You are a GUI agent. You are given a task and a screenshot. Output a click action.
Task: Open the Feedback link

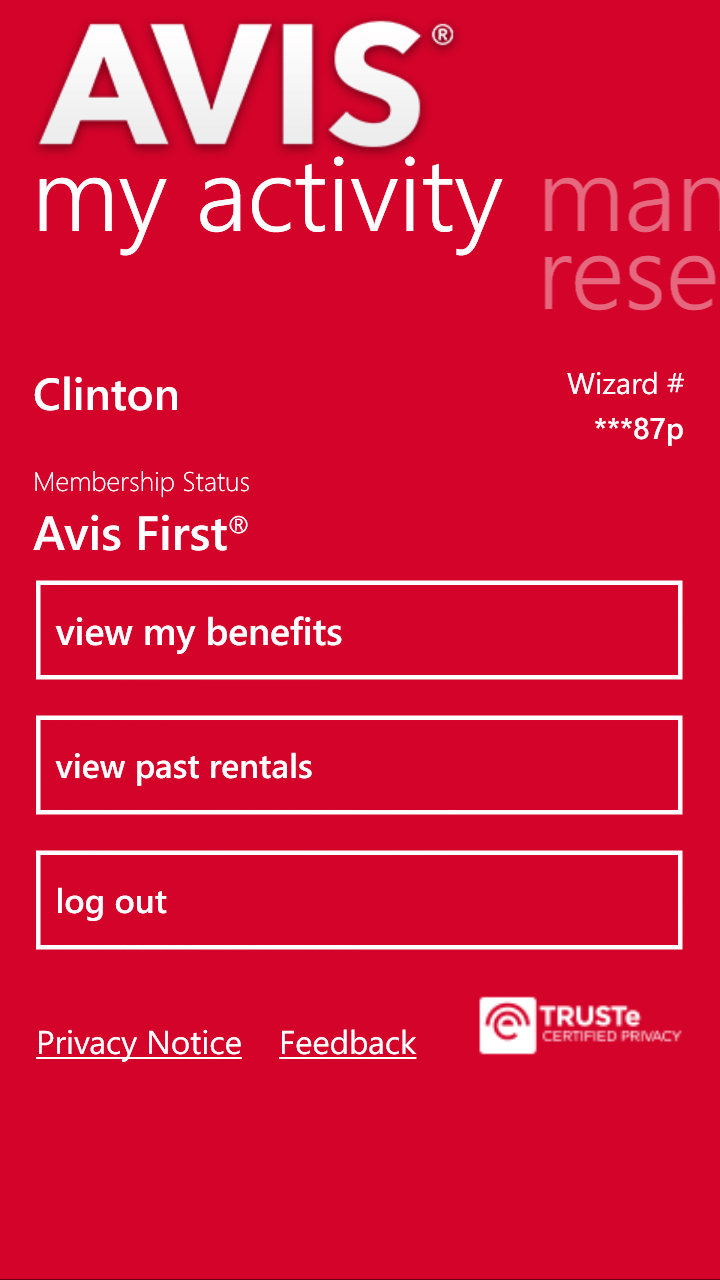coord(348,1043)
